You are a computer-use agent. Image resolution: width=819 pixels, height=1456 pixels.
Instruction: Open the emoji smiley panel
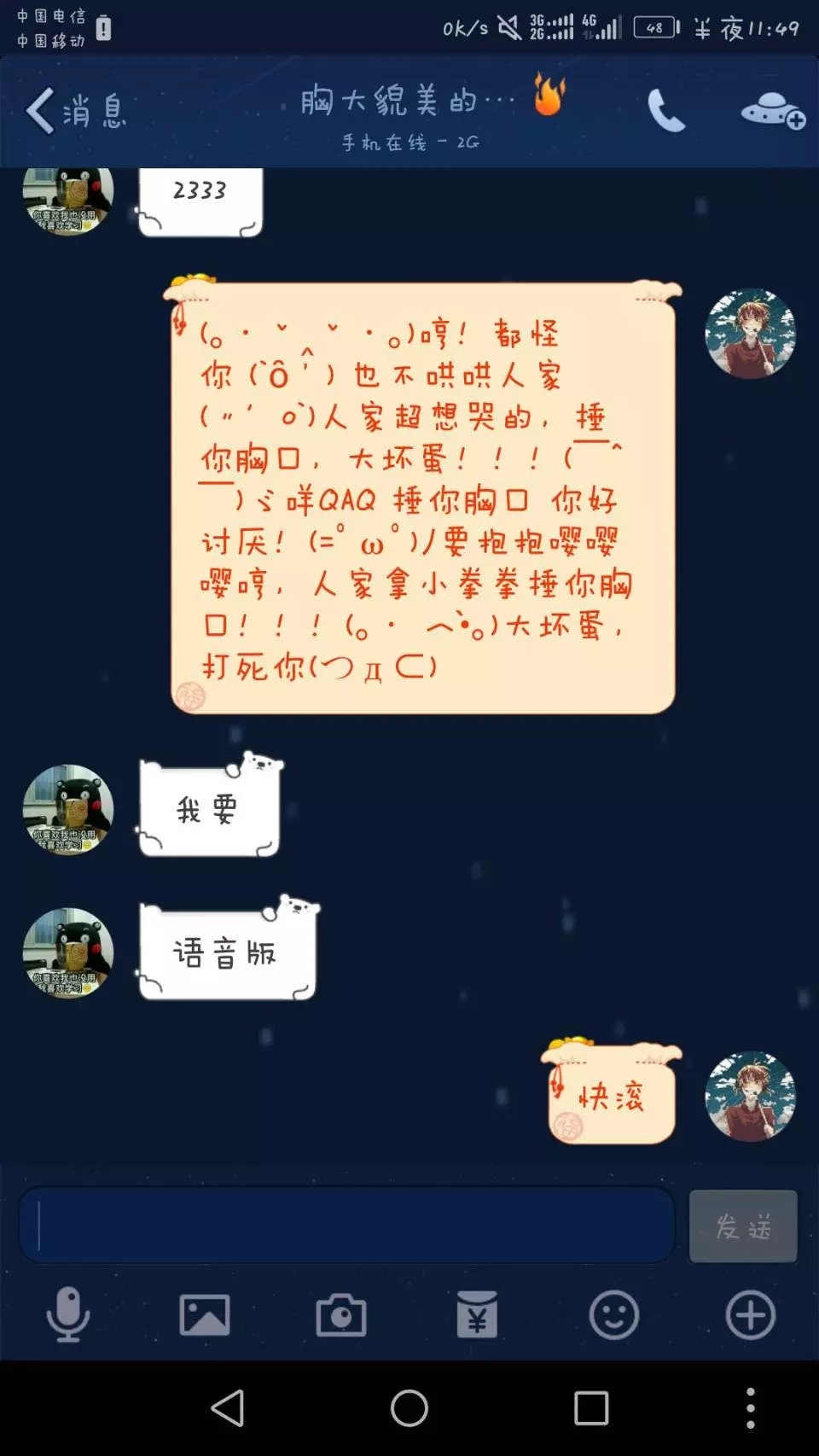click(x=613, y=1314)
